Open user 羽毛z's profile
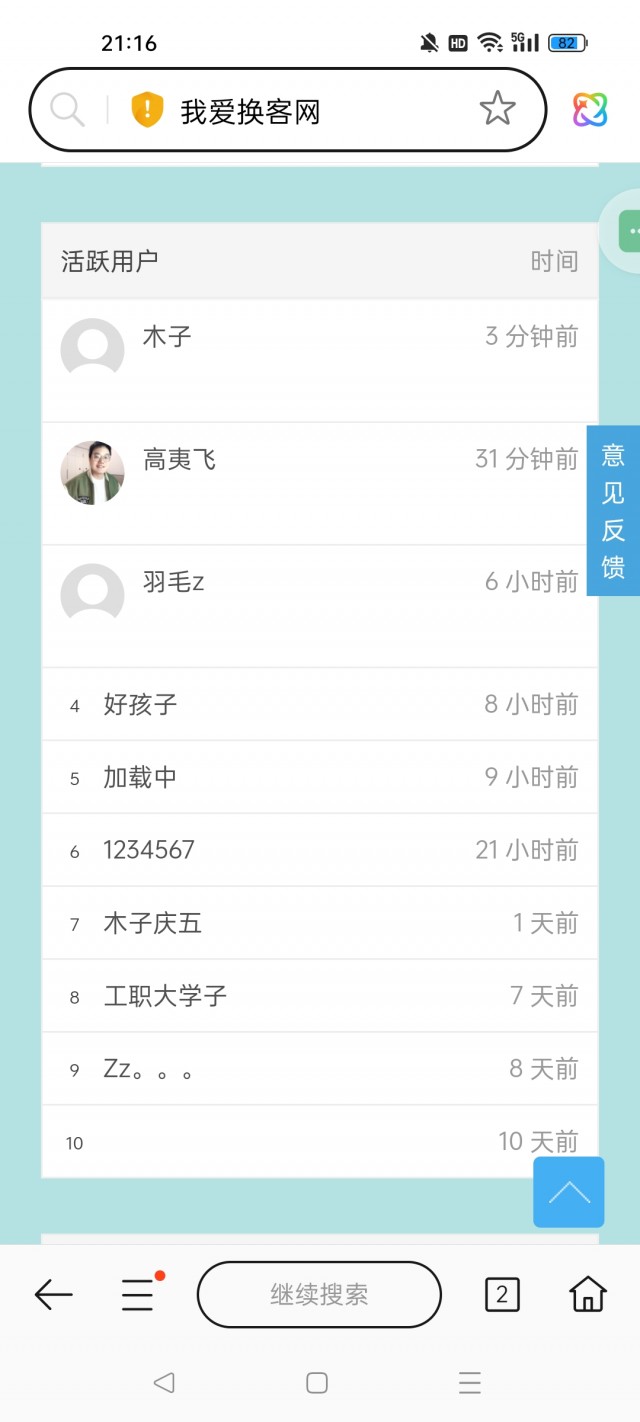 [x=174, y=582]
